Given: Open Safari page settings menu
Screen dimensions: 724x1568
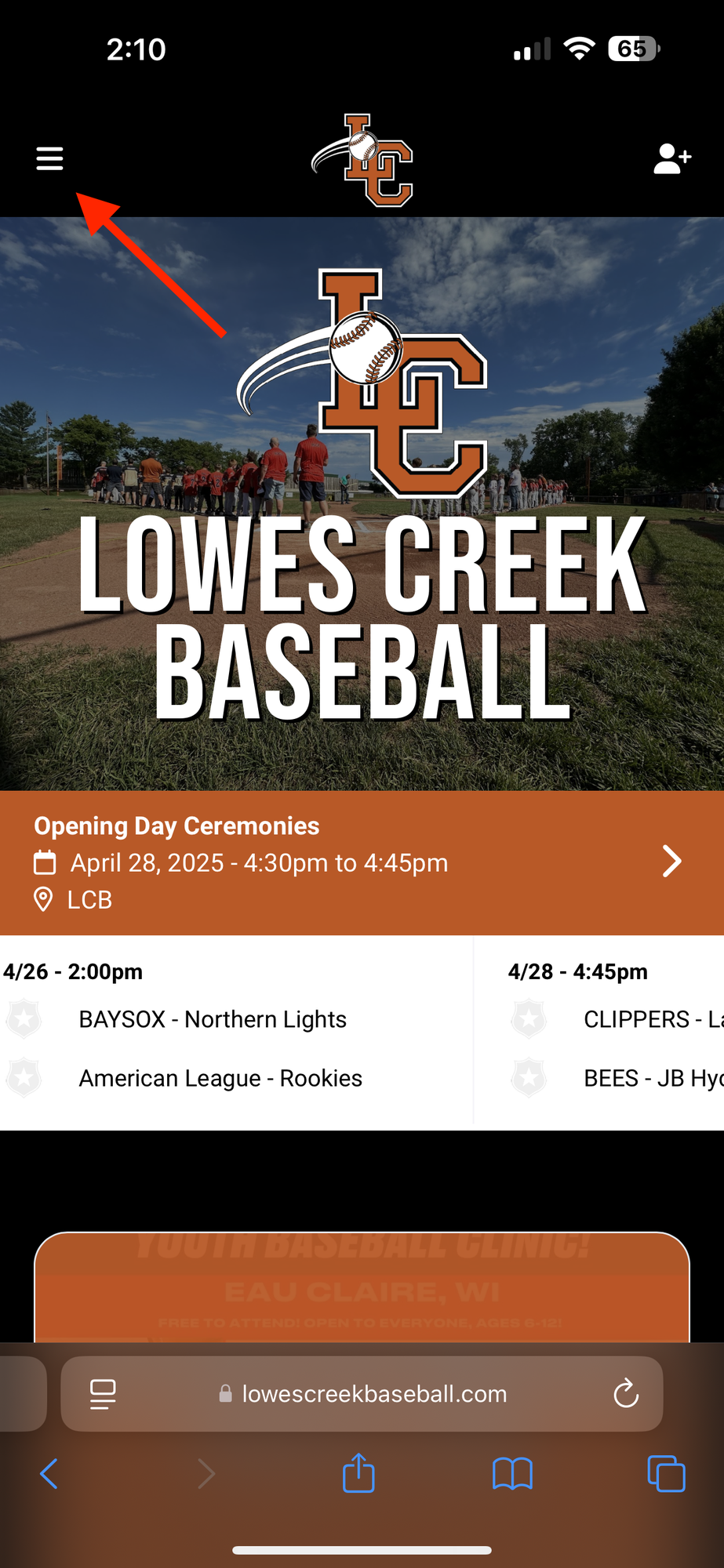Looking at the screenshot, I should [103, 1394].
